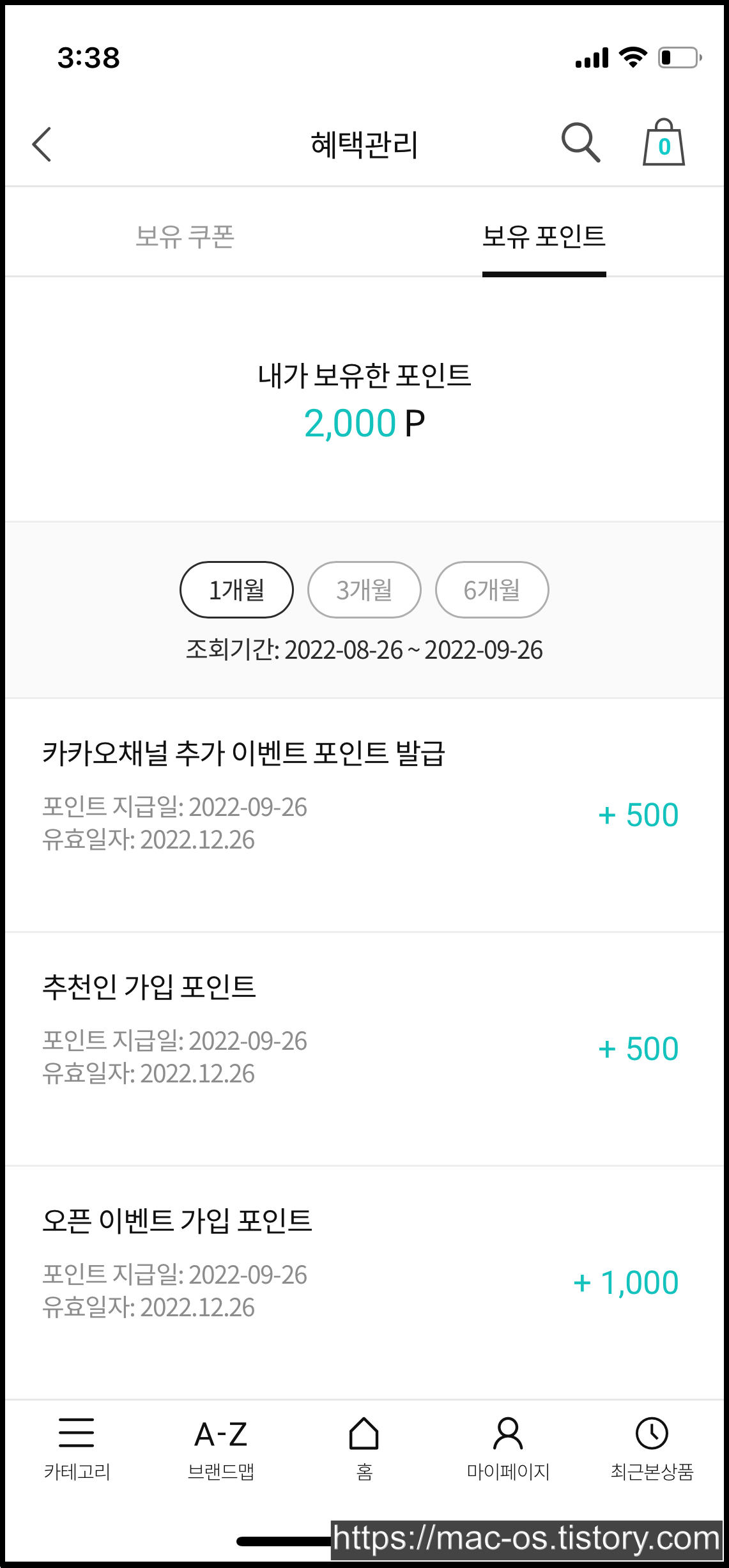This screenshot has width=729, height=1568.
Task: Switch to the 보유 쿠폰 tab
Action: coord(185,236)
